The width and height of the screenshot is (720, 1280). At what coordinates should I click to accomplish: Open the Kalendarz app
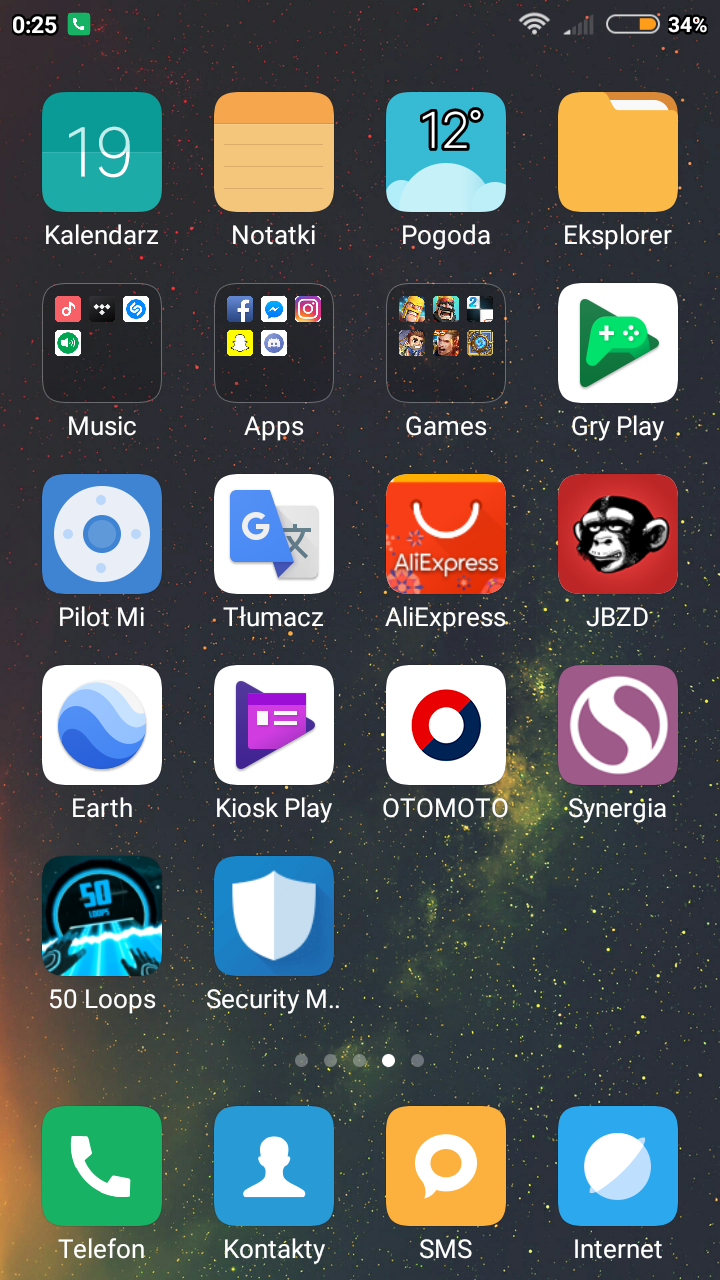(102, 152)
